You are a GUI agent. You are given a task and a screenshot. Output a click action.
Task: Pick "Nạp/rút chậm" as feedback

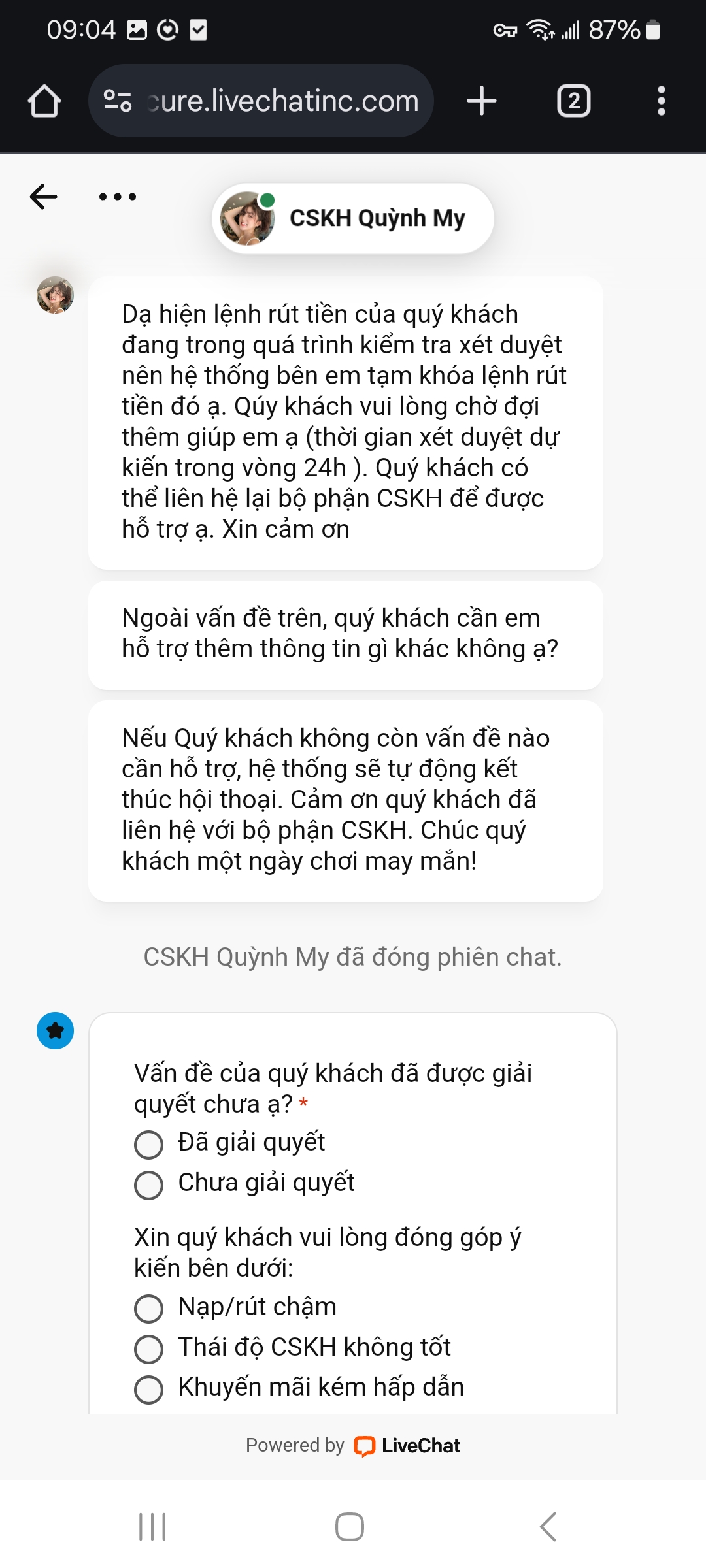point(149,1308)
